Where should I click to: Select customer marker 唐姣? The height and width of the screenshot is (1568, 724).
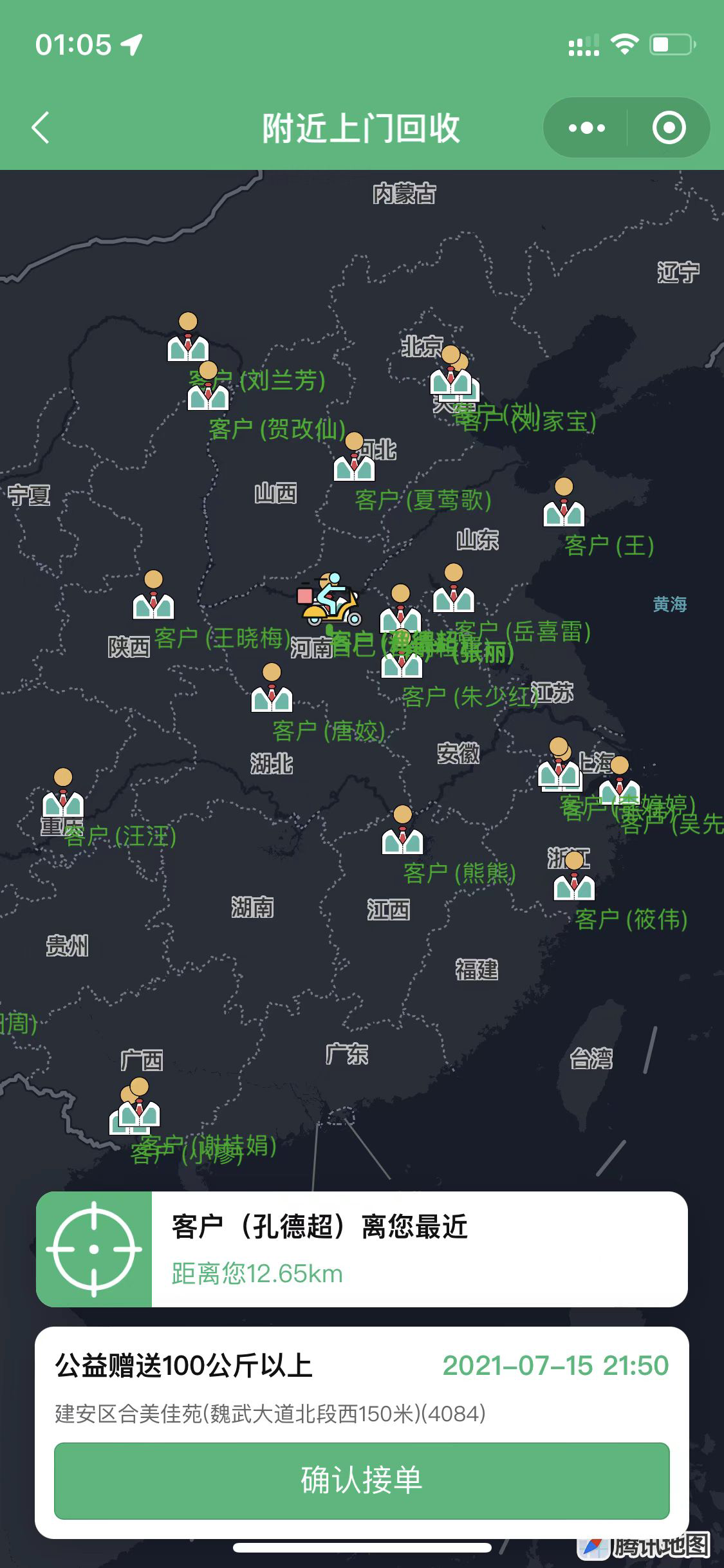pos(272,688)
